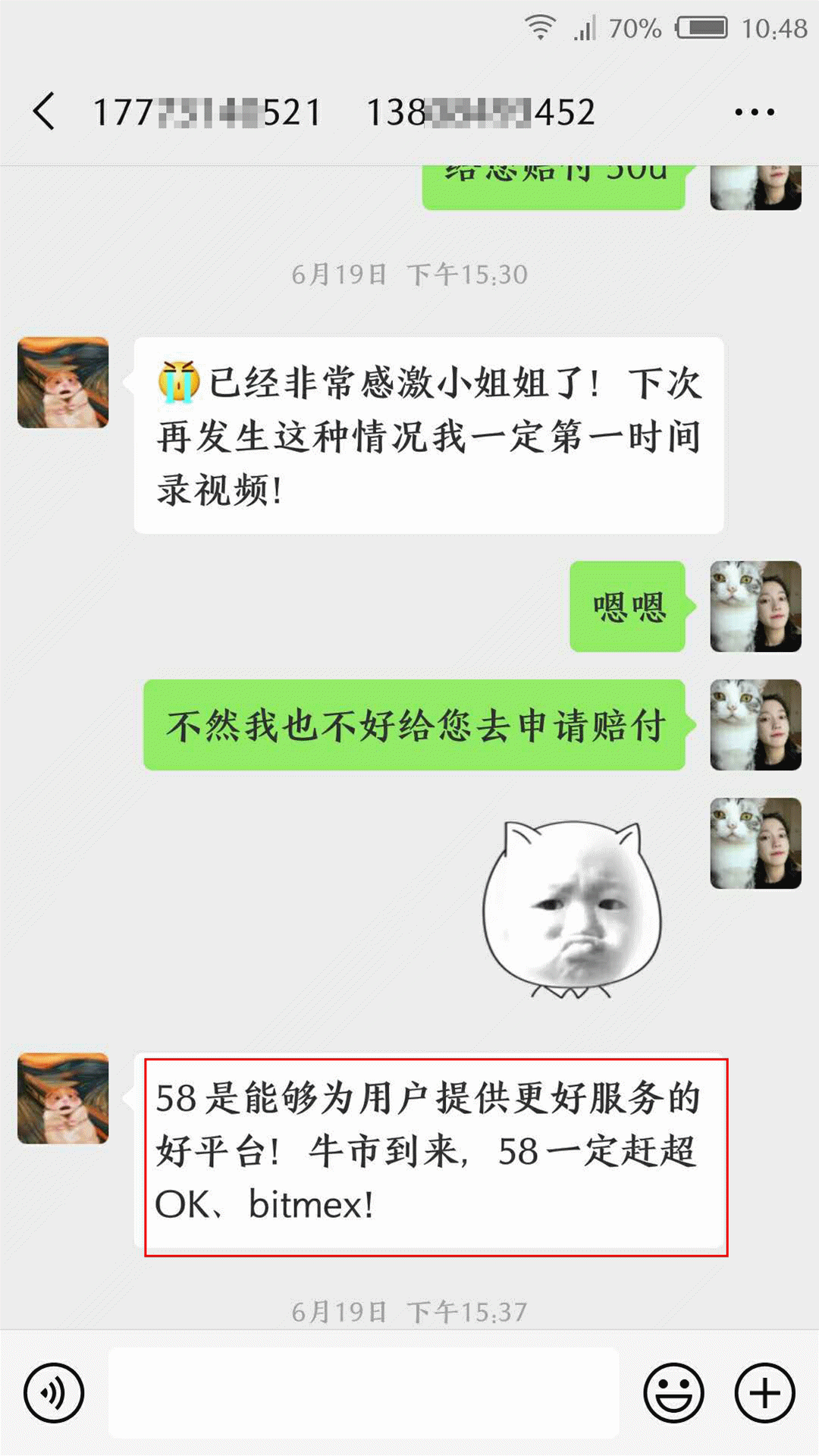Open the plus attachment menu
819x1456 pixels.
tap(764, 1393)
